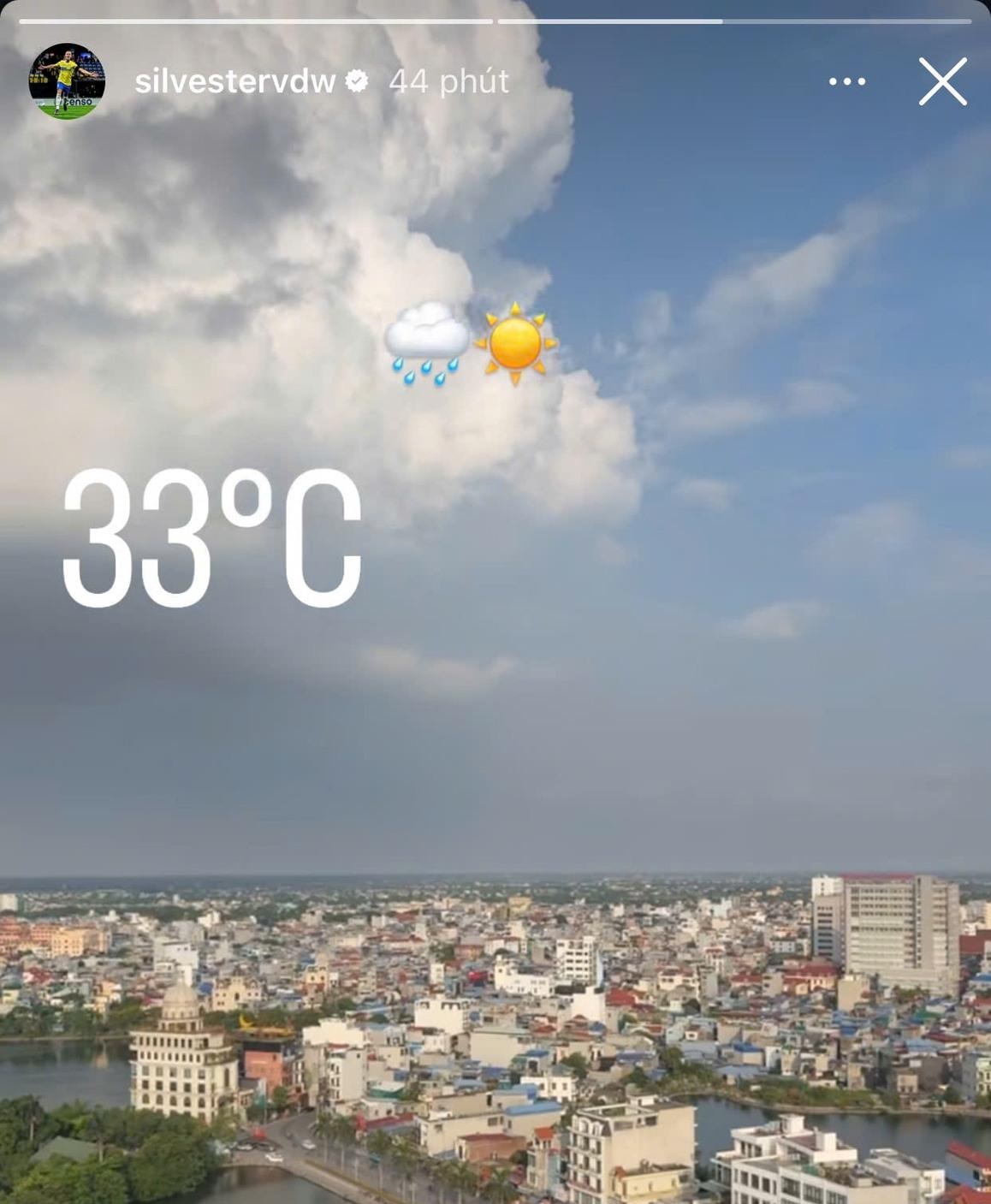
Task: Close the story viewer
Action: (x=942, y=81)
